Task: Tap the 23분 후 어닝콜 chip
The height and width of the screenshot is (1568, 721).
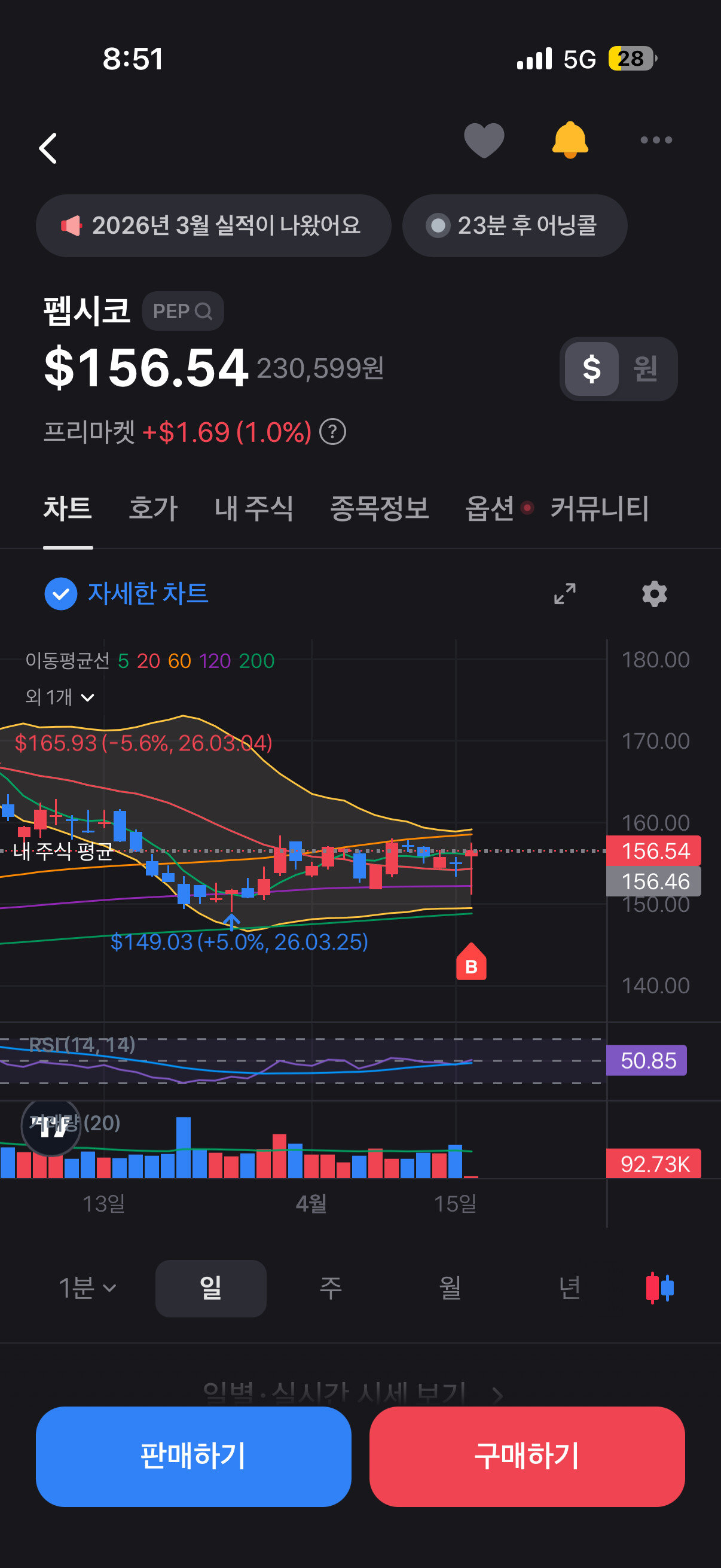Action: (x=514, y=226)
